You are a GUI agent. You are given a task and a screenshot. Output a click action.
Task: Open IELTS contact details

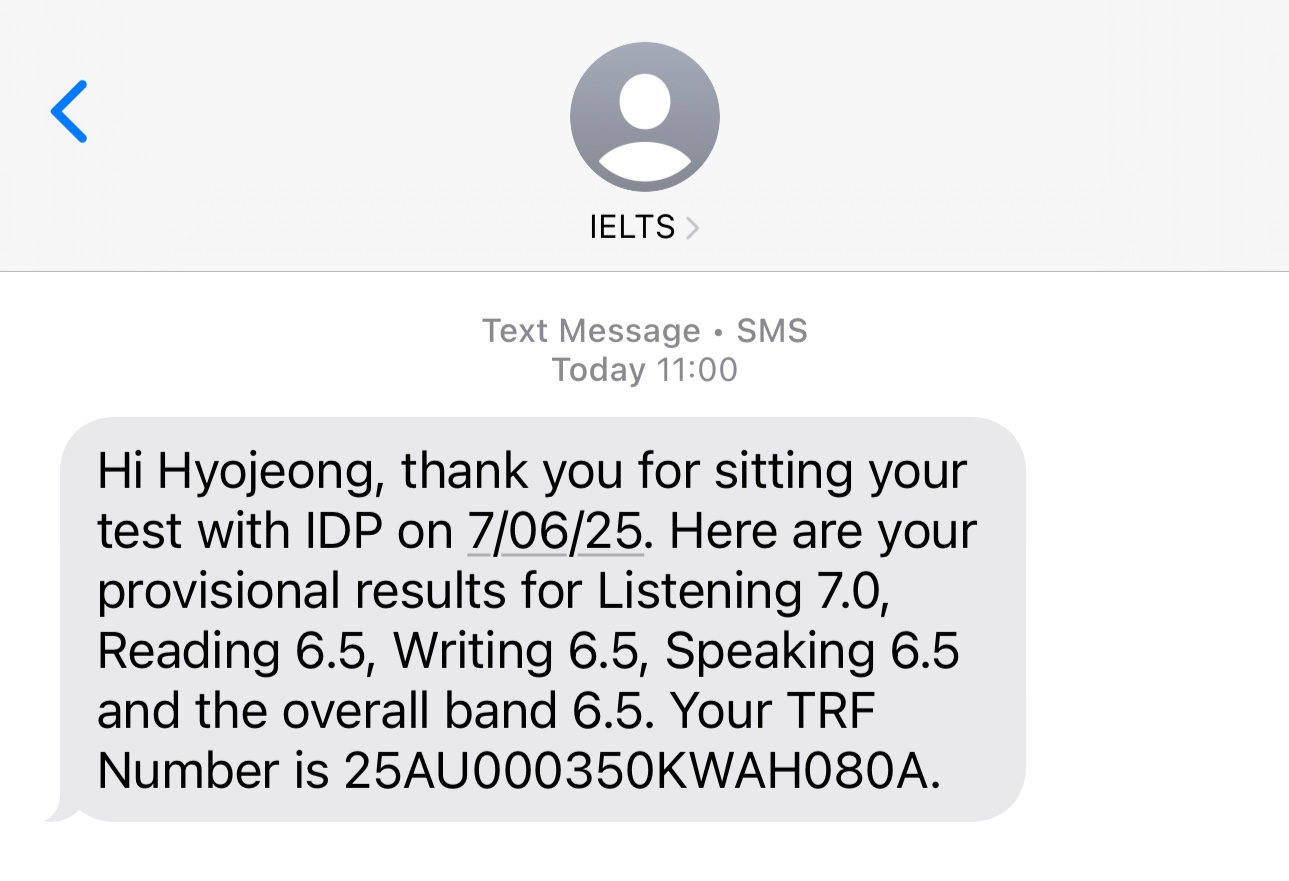point(644,228)
